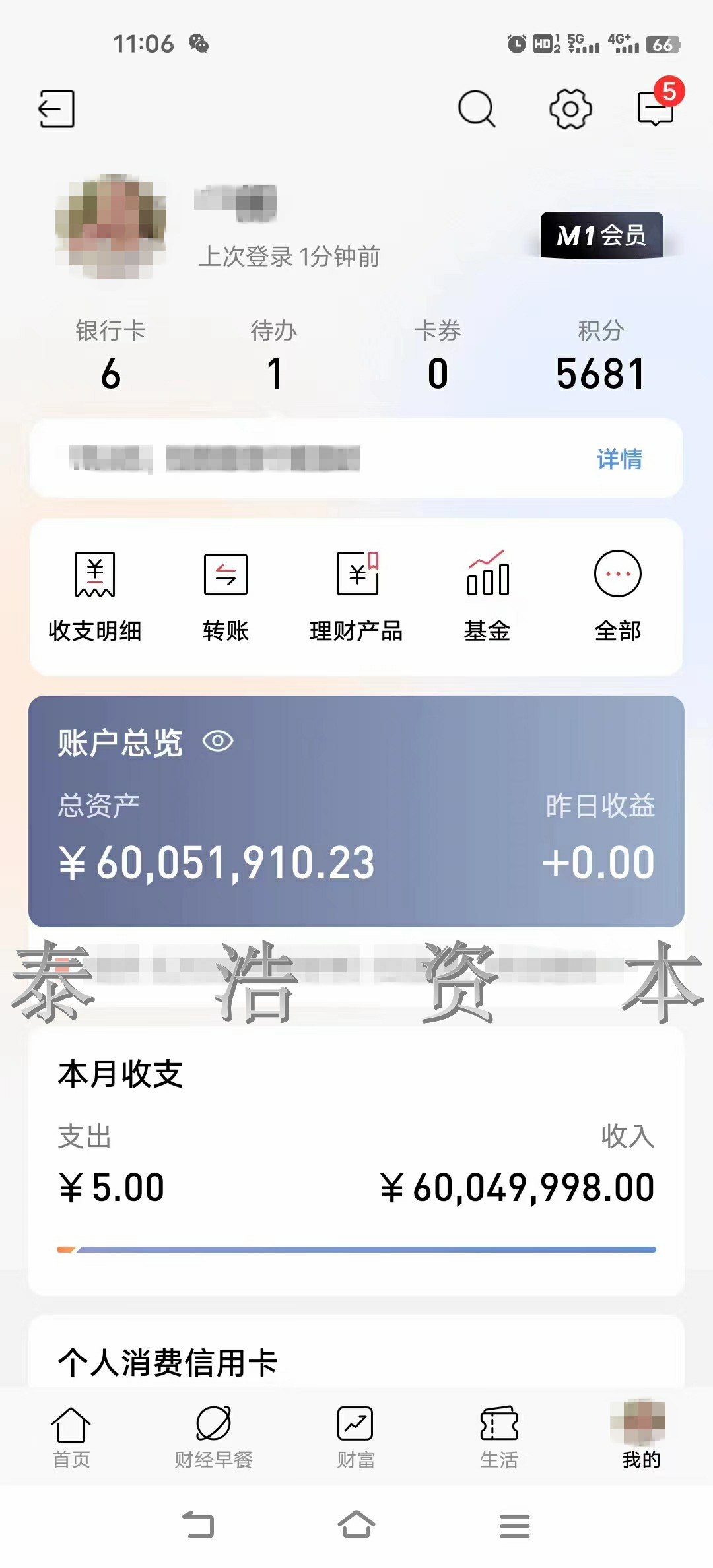713x1568 pixels.
Task: Open 卡券 coupons
Action: tap(437, 356)
